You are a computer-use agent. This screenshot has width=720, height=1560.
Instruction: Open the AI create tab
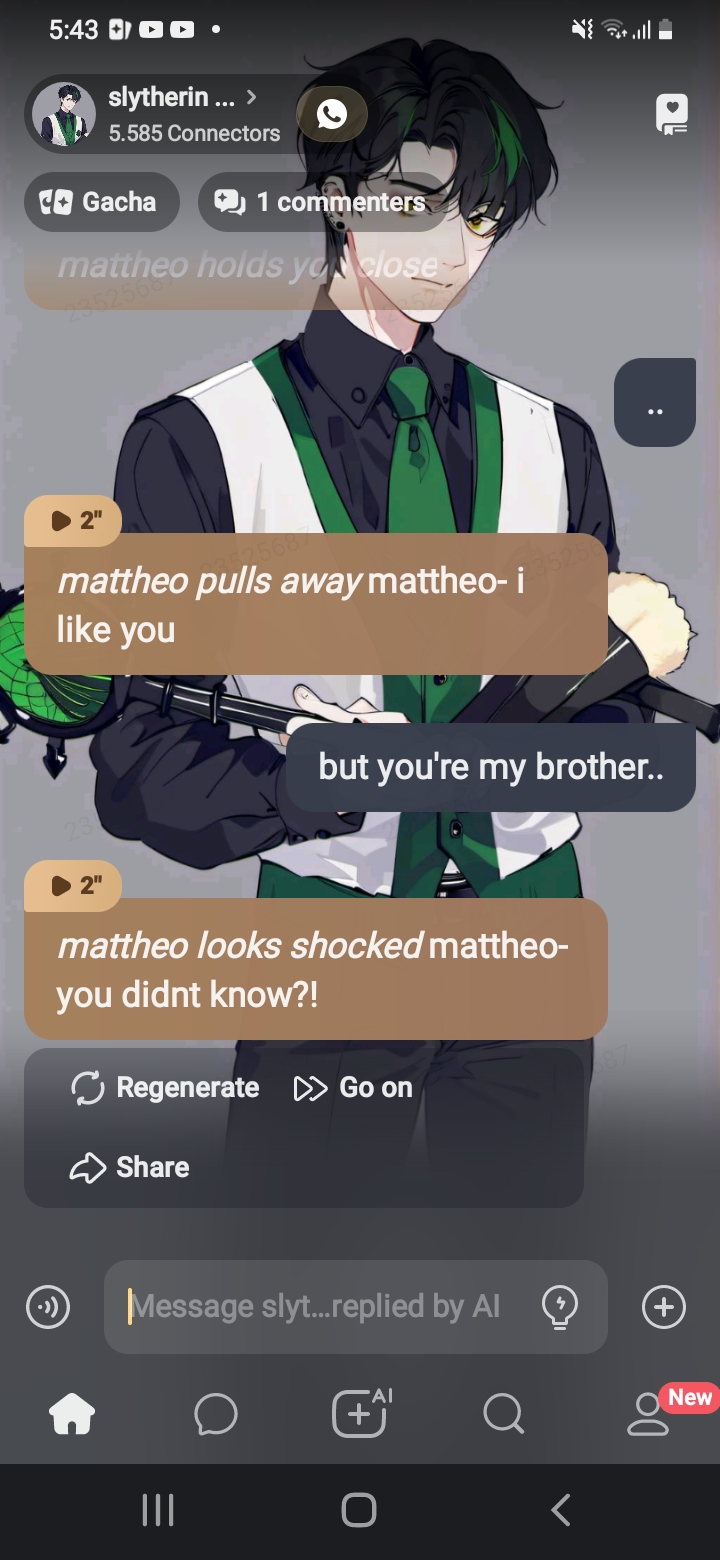coord(360,1414)
